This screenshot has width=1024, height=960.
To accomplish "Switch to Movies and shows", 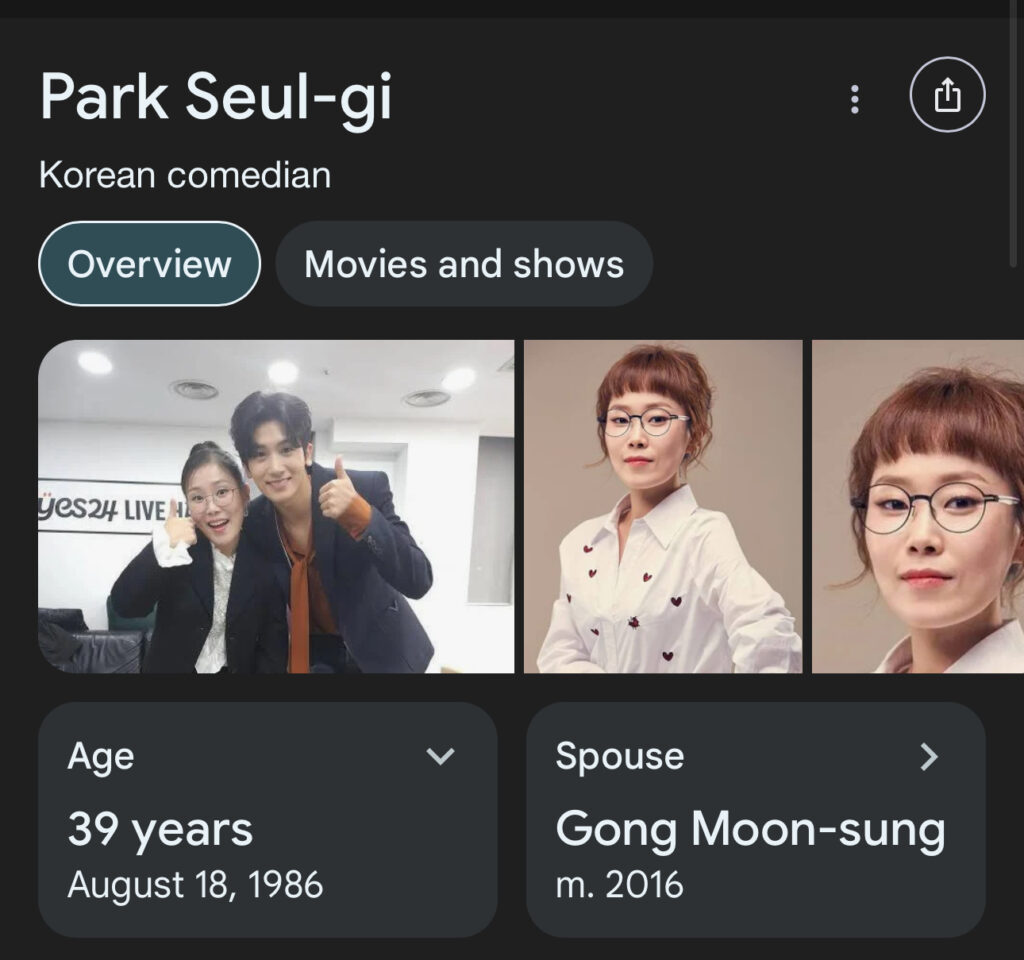I will point(464,264).
